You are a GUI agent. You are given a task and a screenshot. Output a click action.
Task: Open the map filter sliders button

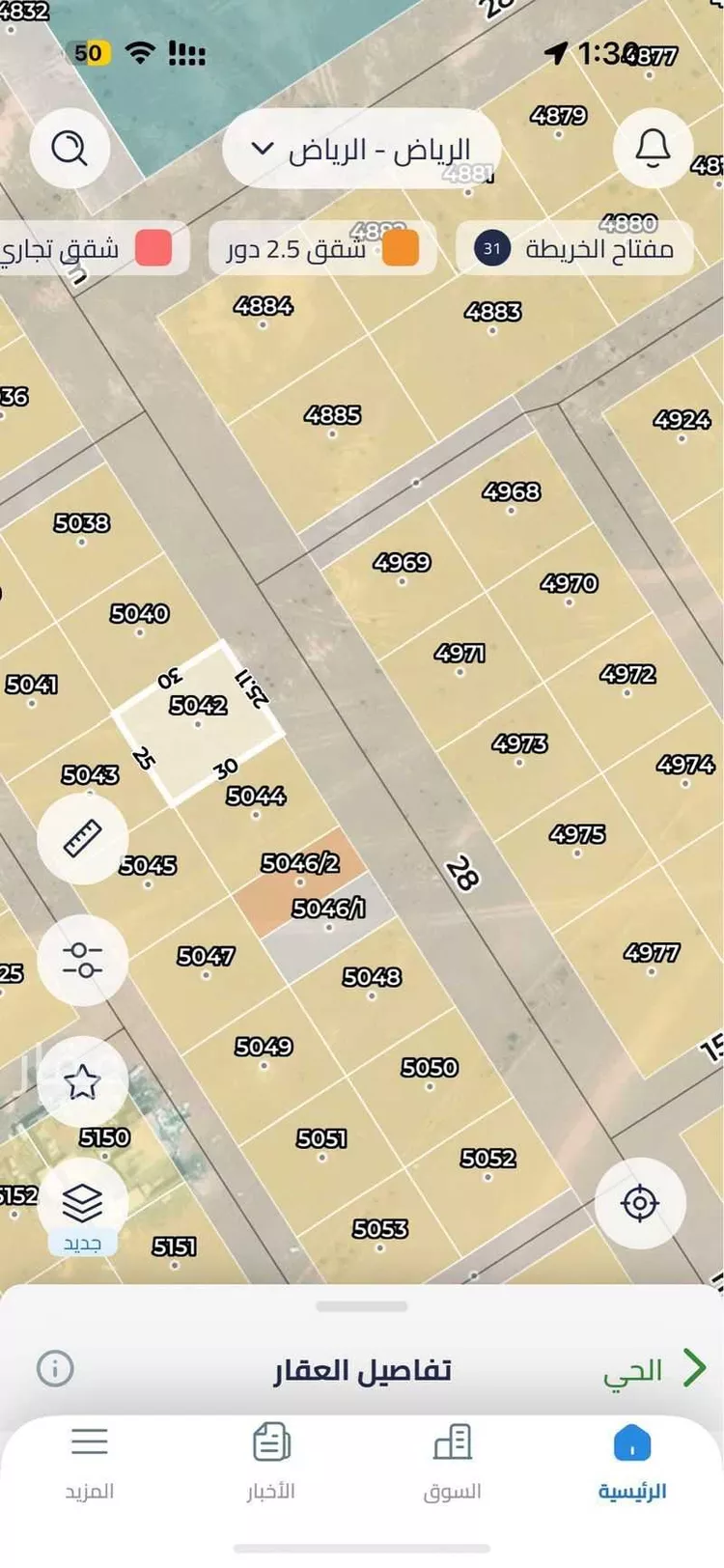pyautogui.click(x=83, y=960)
